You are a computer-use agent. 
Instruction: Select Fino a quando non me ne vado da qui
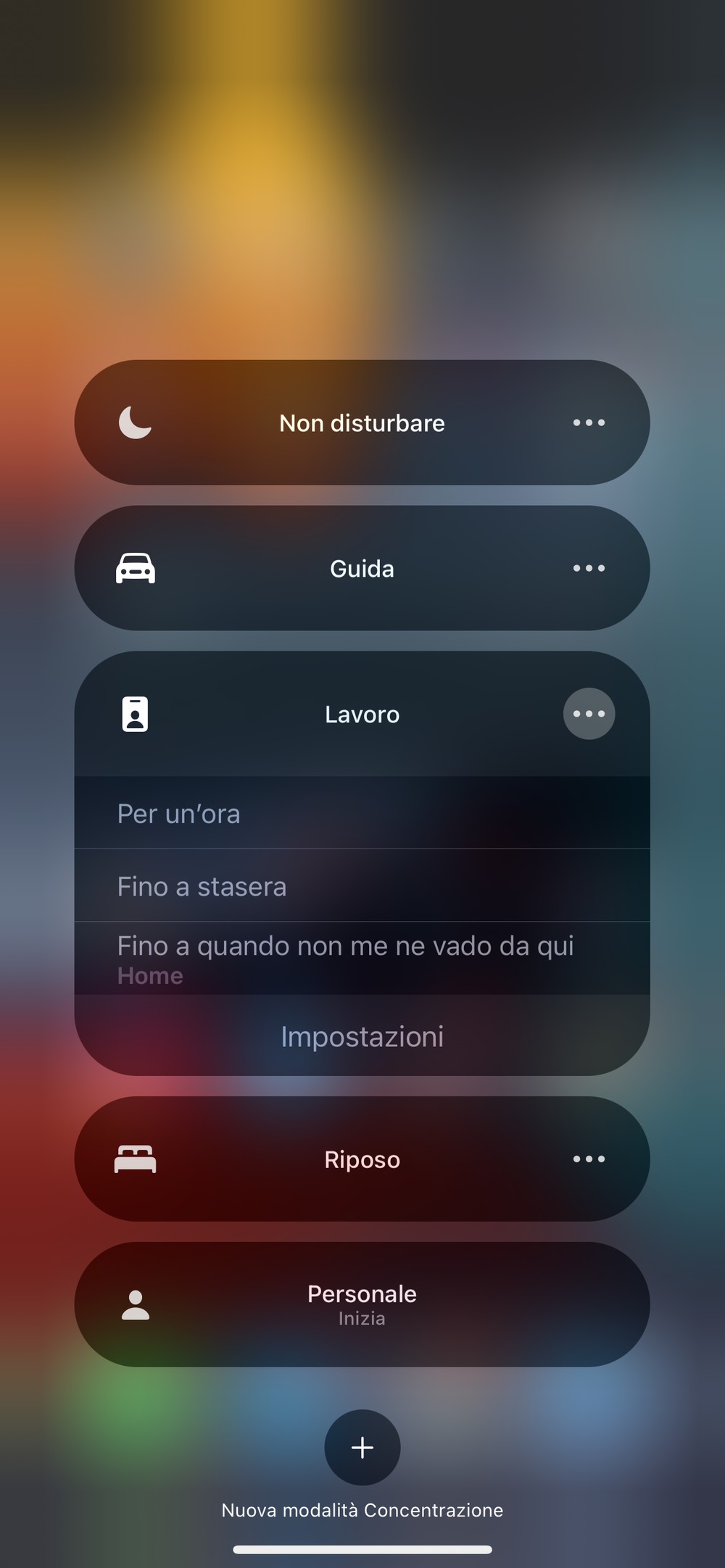(x=362, y=958)
